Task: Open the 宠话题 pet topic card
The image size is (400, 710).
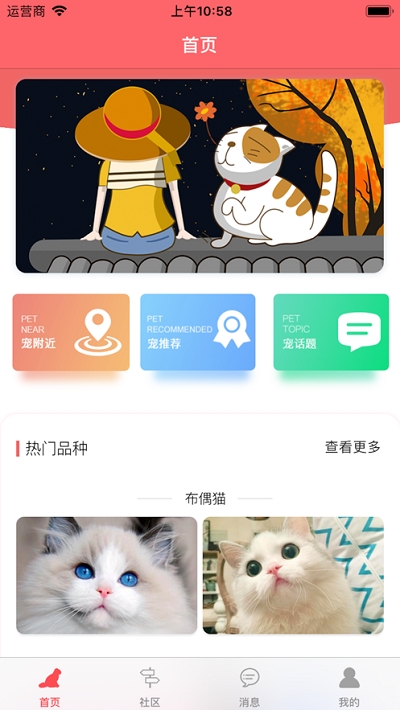Action: click(331, 332)
